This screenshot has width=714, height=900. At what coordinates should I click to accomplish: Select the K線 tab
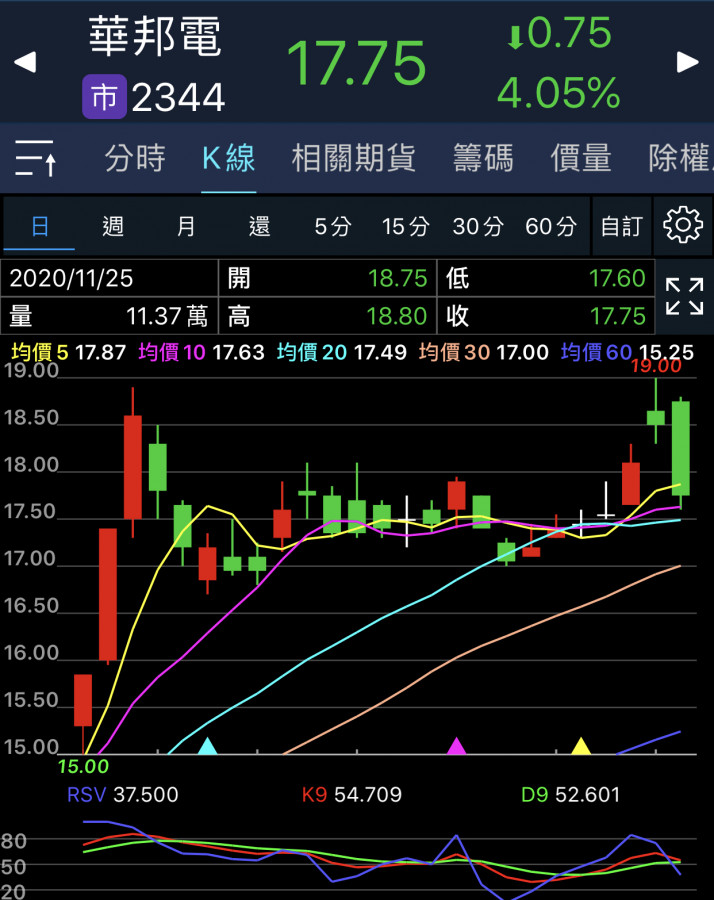click(228, 158)
